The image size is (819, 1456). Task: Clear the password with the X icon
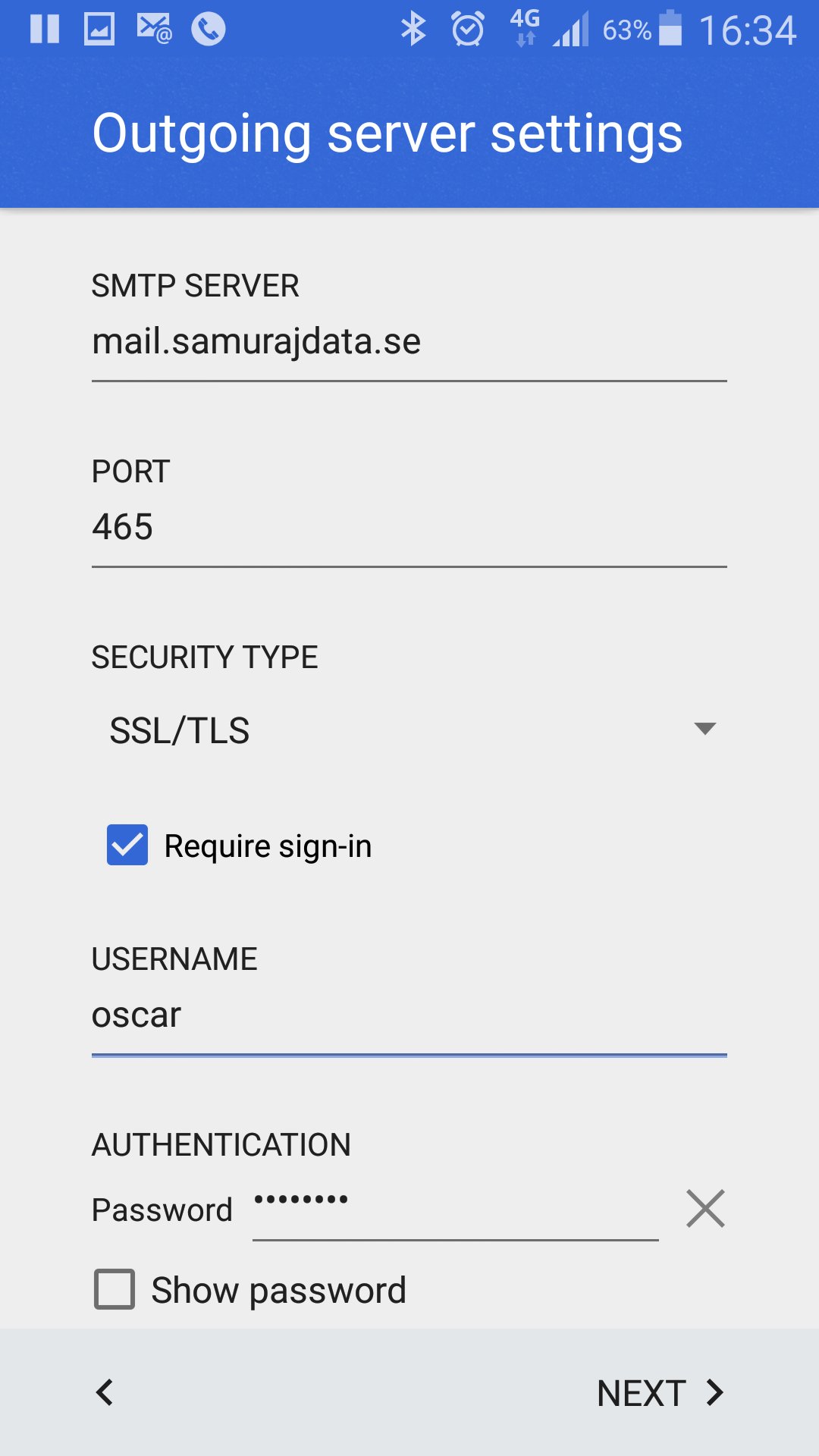tap(705, 1208)
